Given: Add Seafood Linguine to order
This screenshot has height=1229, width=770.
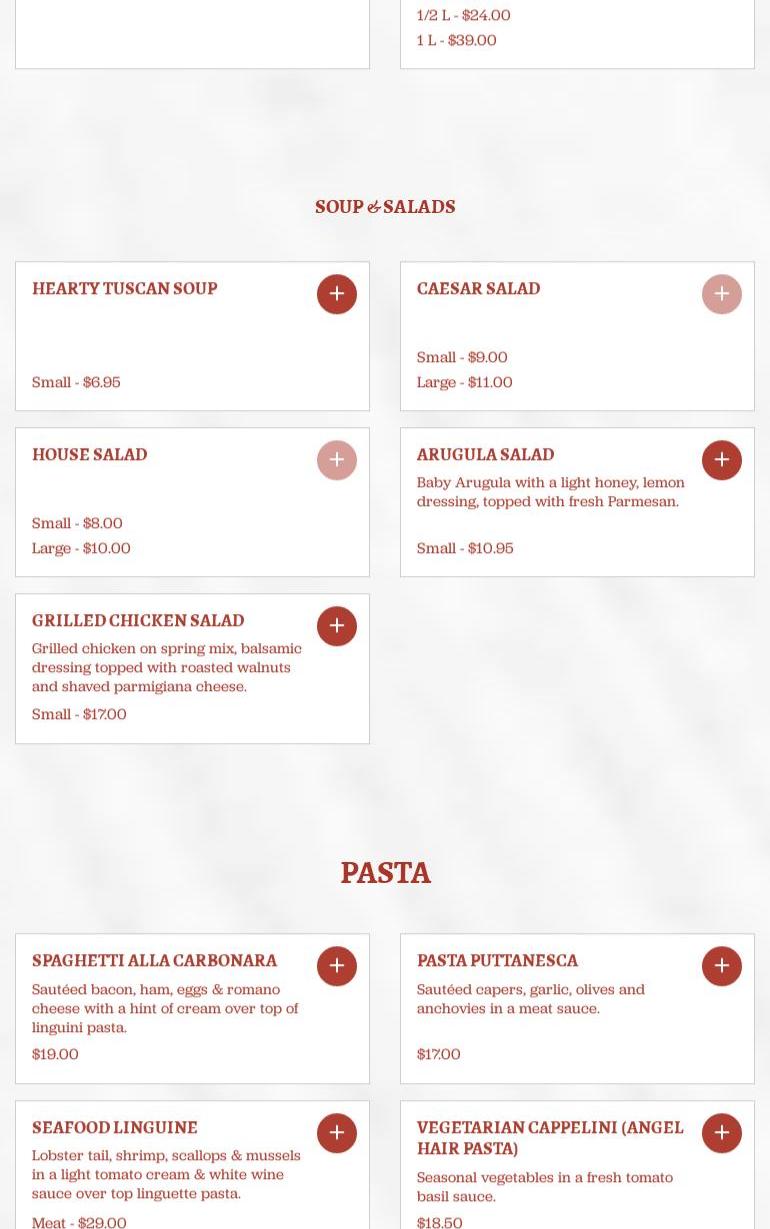Looking at the screenshot, I should [337, 1133].
